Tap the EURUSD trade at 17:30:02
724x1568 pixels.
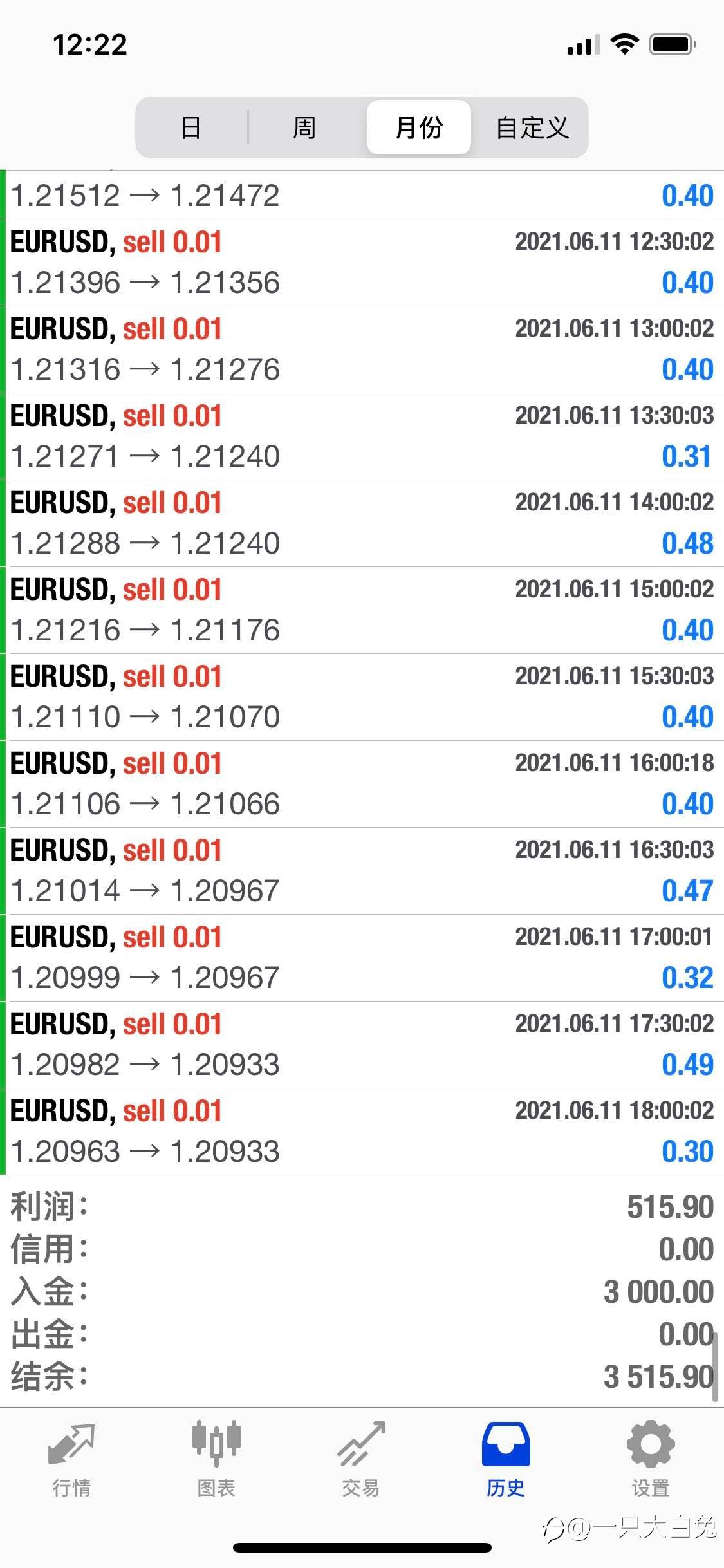pyautogui.click(x=362, y=1045)
